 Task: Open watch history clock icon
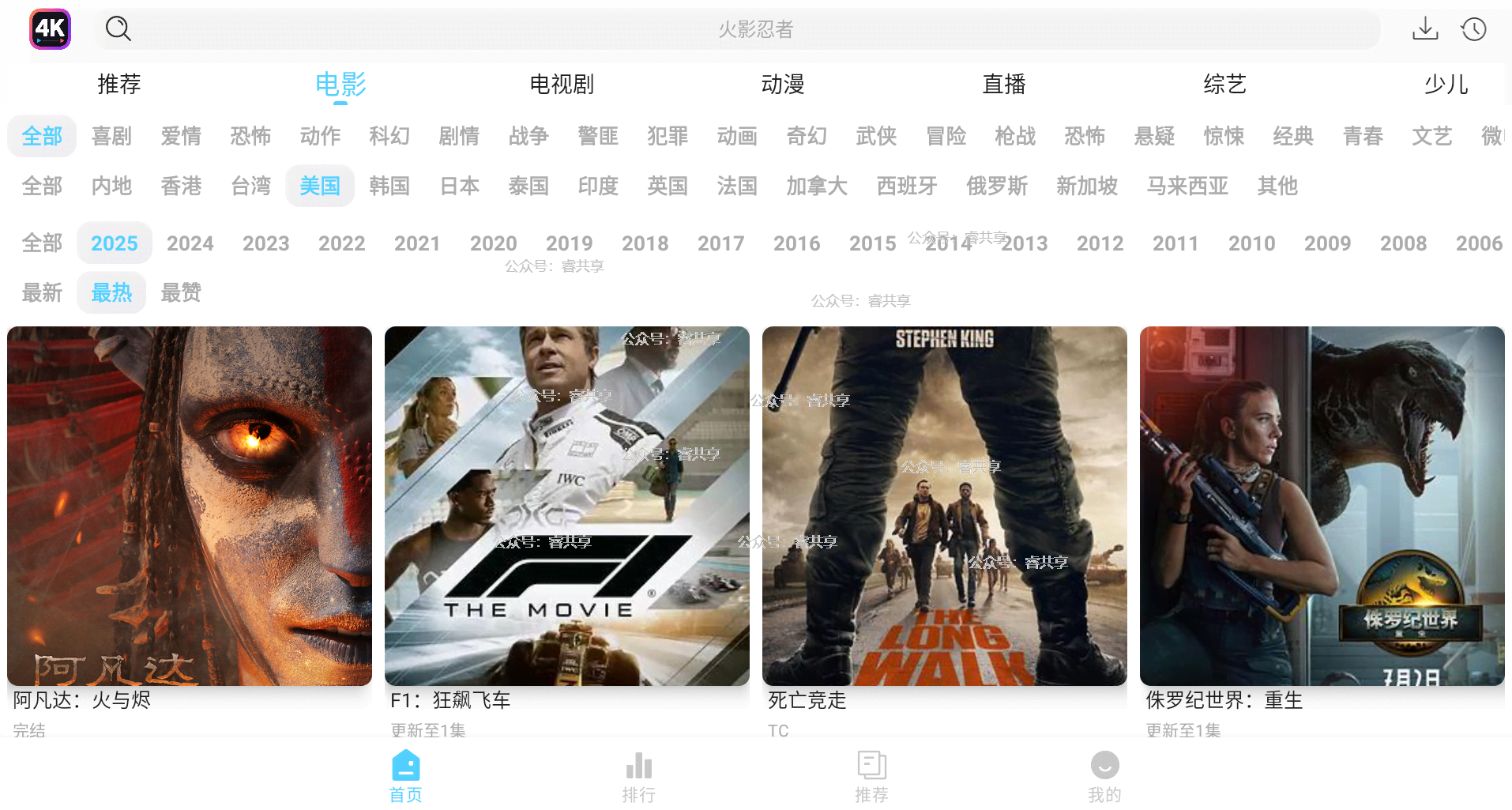tap(1473, 29)
